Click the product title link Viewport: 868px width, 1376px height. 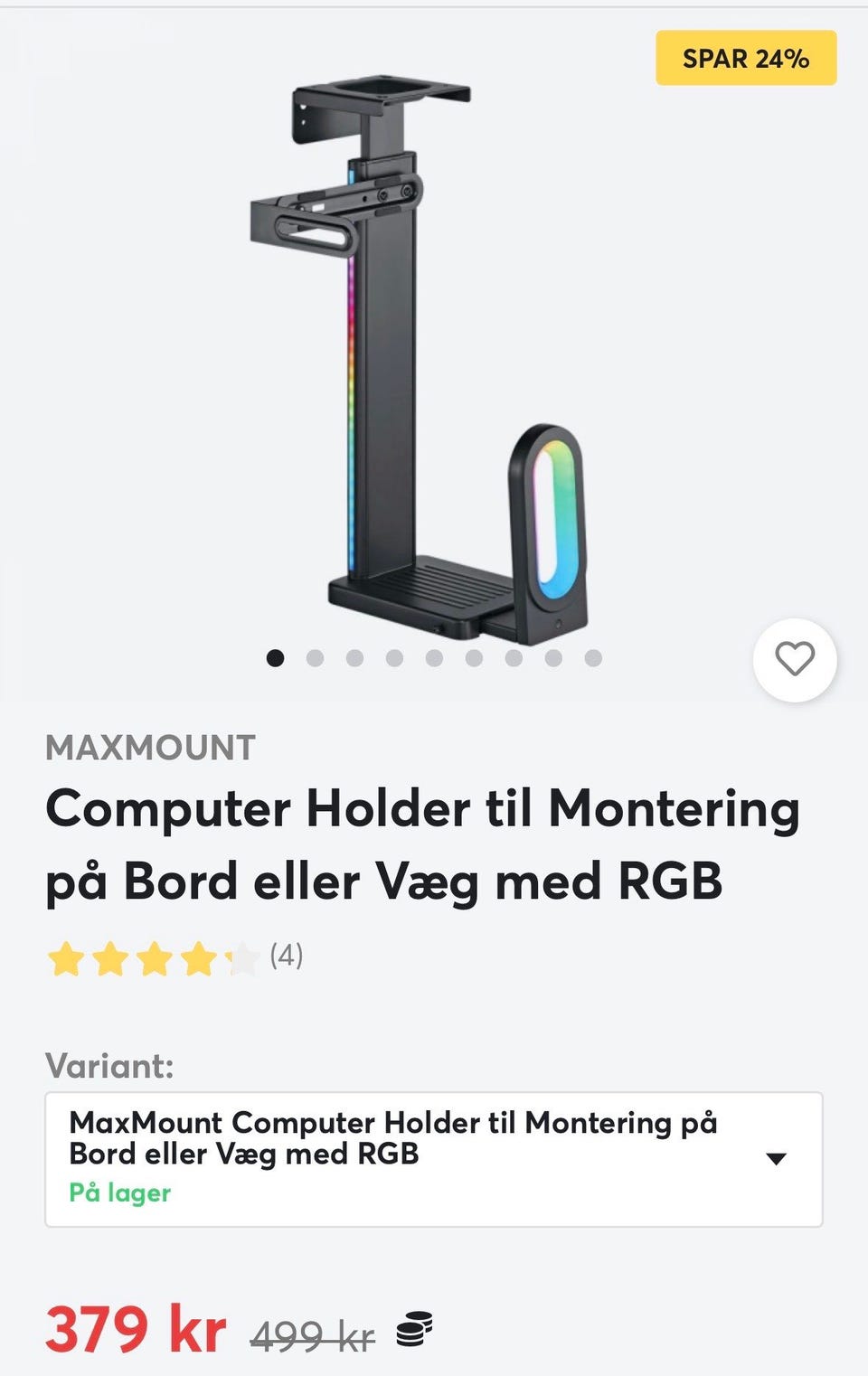coord(422,843)
